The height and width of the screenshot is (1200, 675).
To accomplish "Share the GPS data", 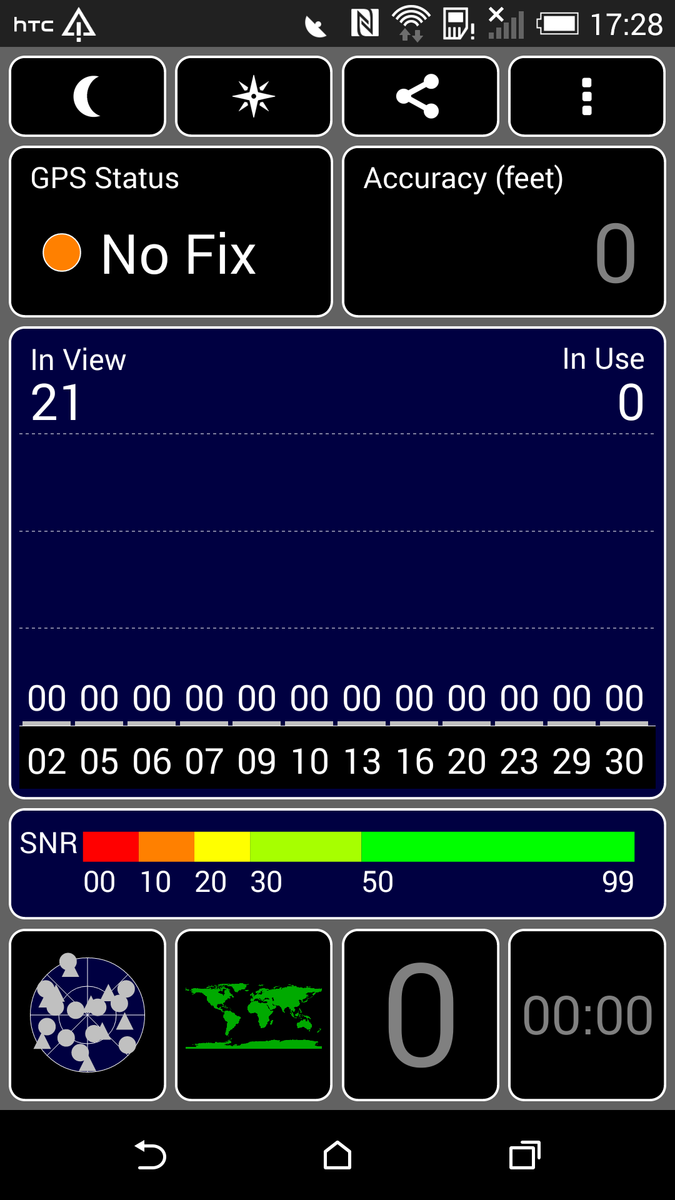I will pos(420,96).
